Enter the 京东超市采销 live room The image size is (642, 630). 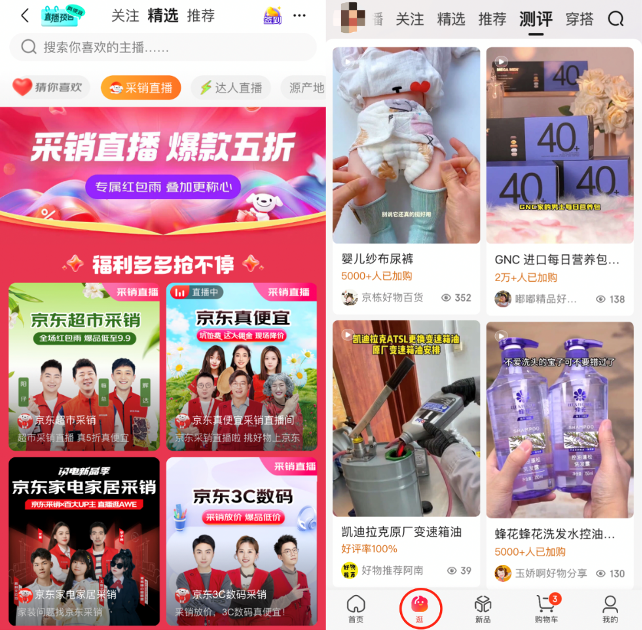83,366
